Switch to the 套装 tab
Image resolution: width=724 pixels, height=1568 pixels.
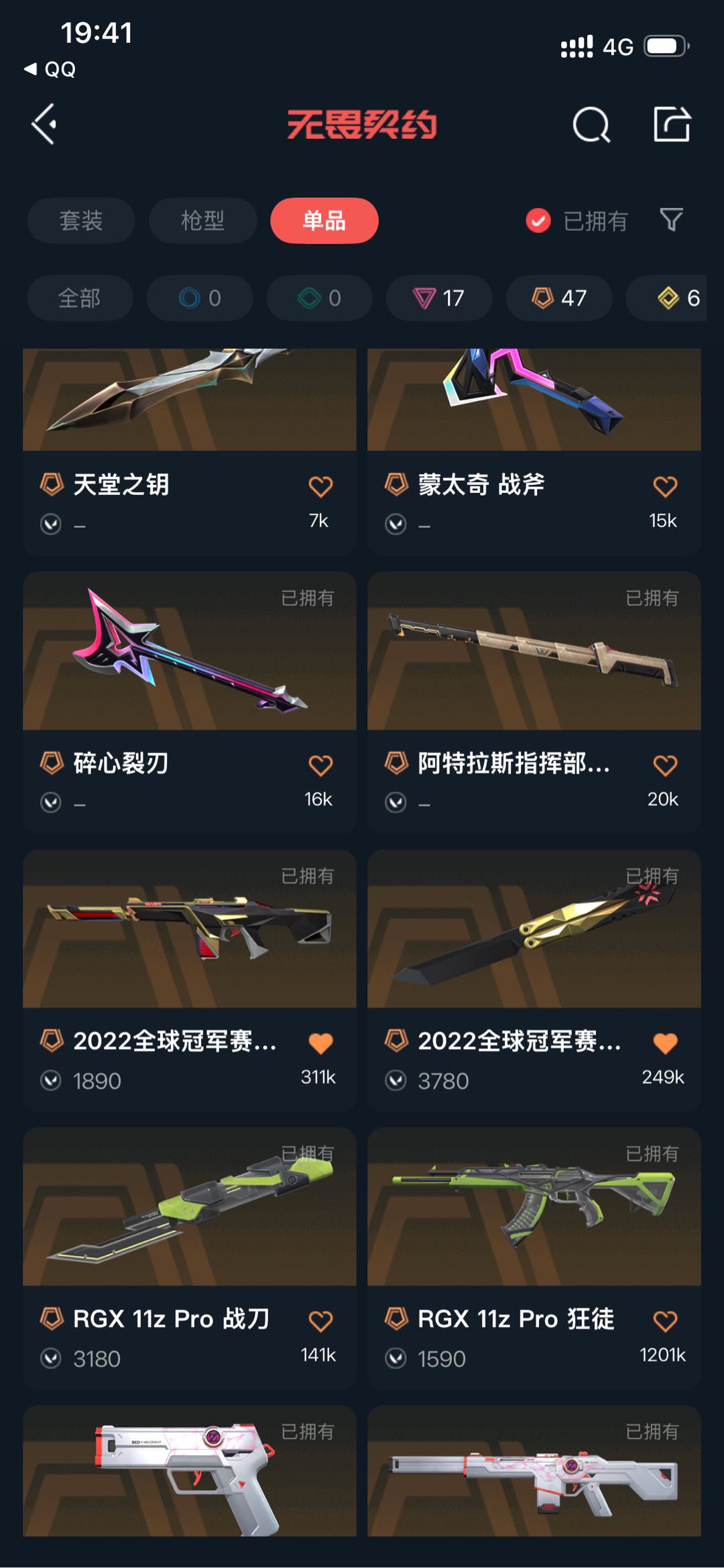(x=81, y=221)
